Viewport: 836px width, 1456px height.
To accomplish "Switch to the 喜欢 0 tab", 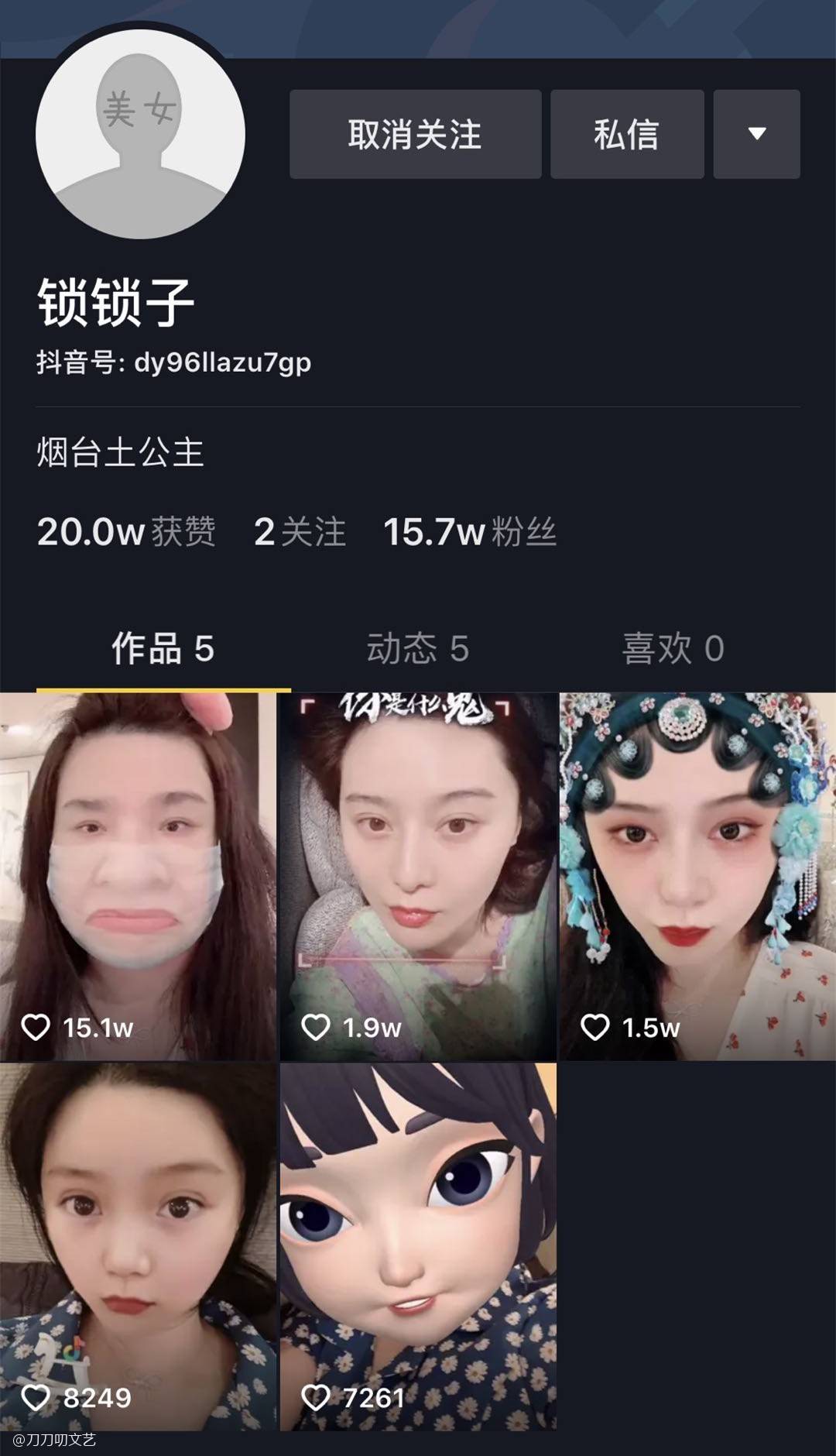I will click(x=673, y=648).
